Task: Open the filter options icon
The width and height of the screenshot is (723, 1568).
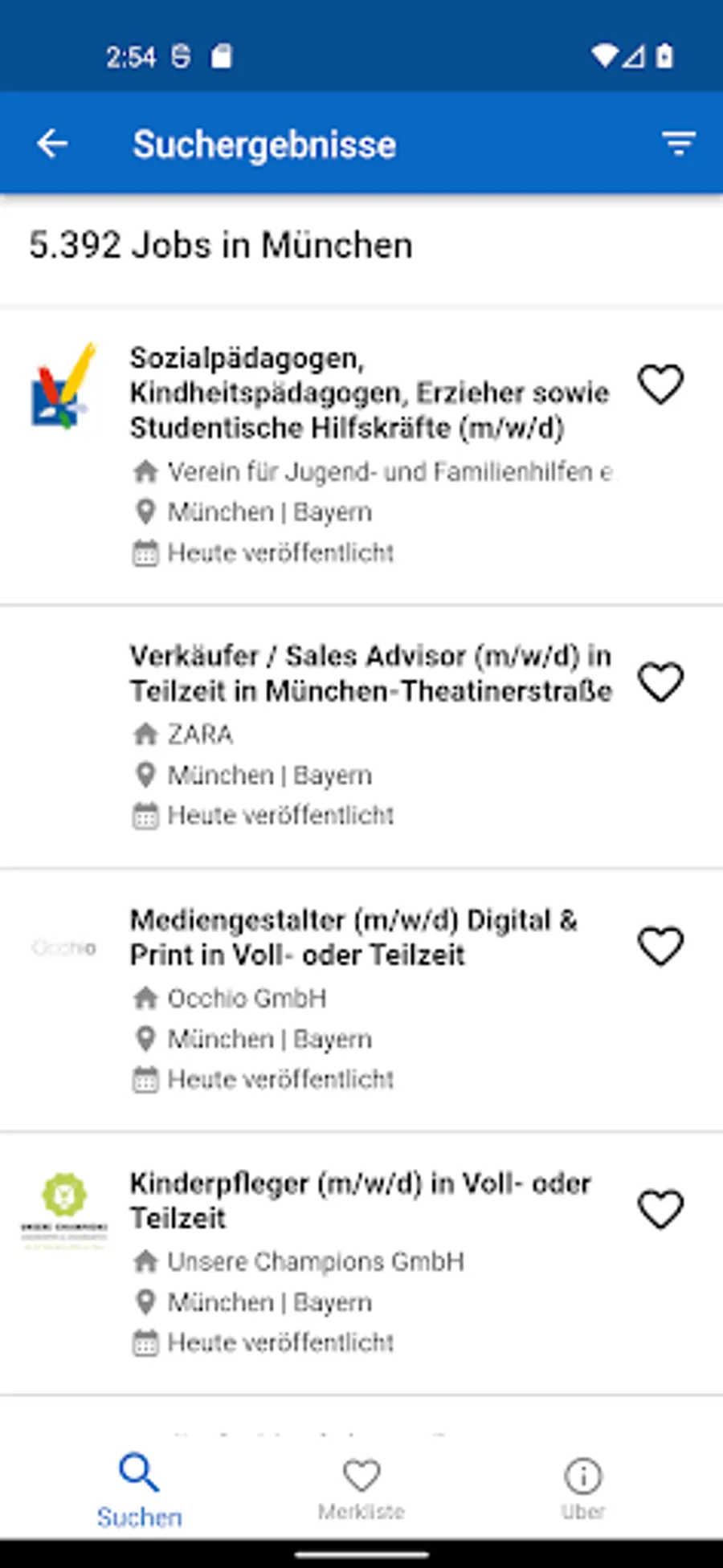Action: click(678, 145)
